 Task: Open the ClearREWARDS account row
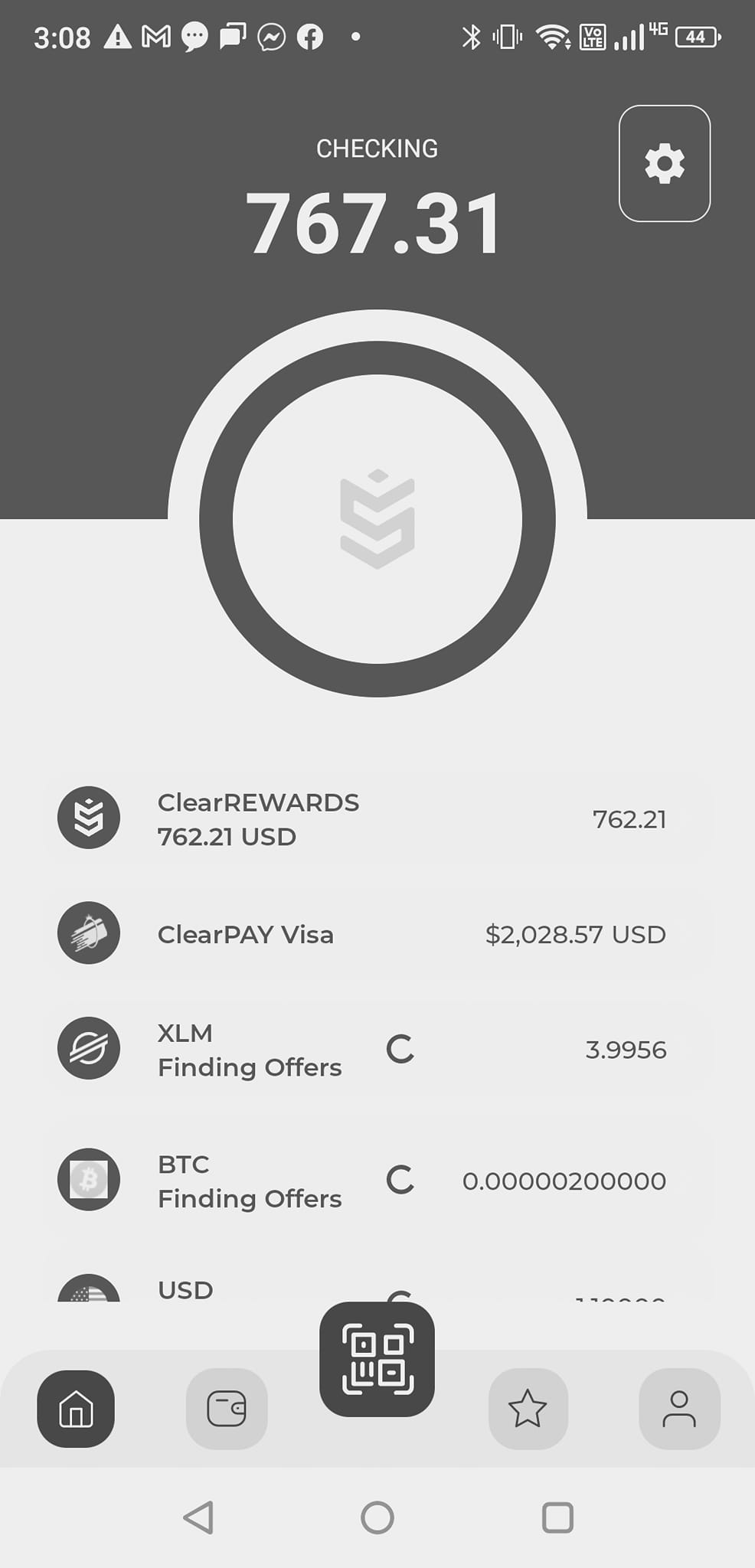coord(377,818)
